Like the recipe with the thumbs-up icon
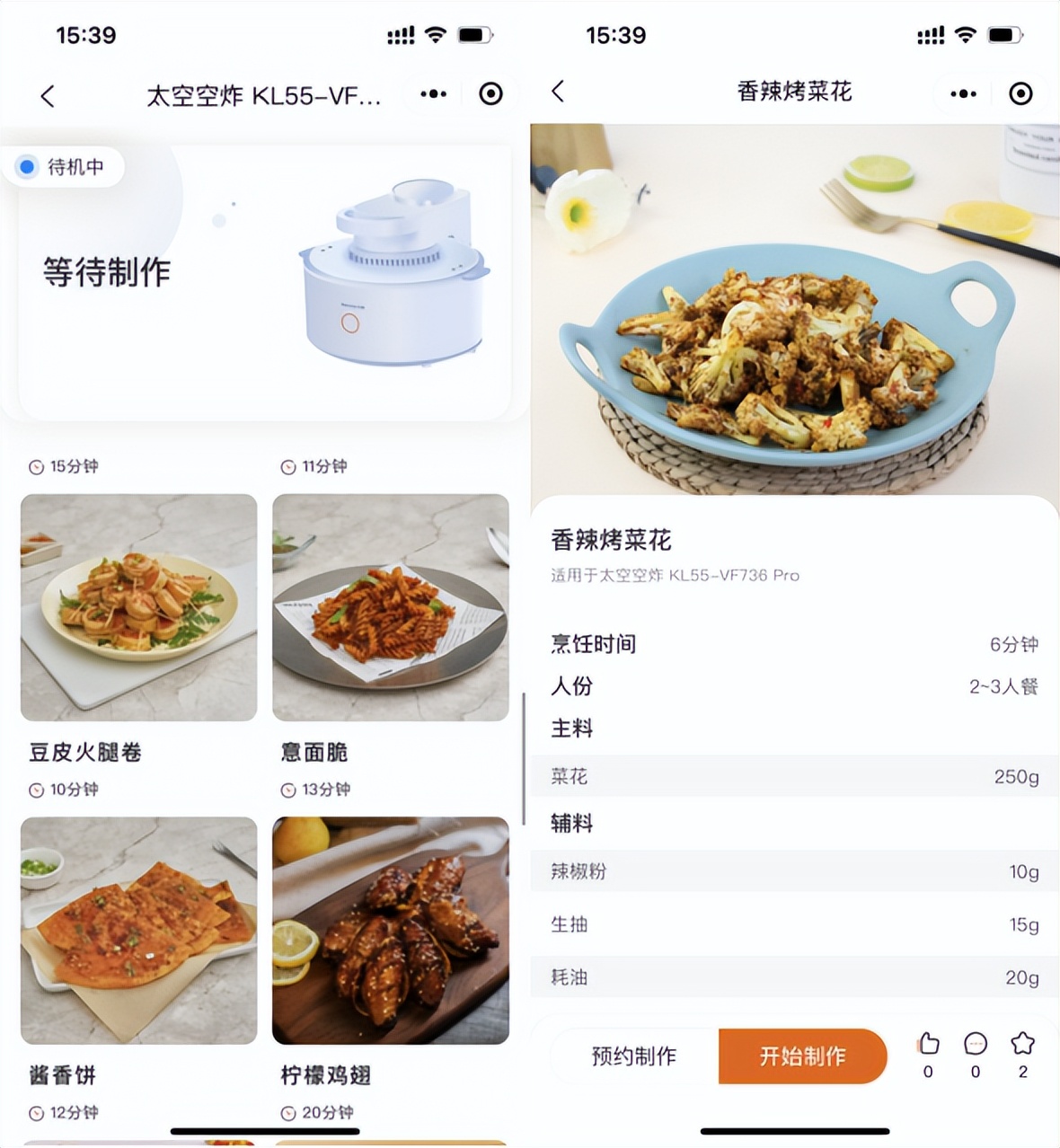 pos(927,1045)
